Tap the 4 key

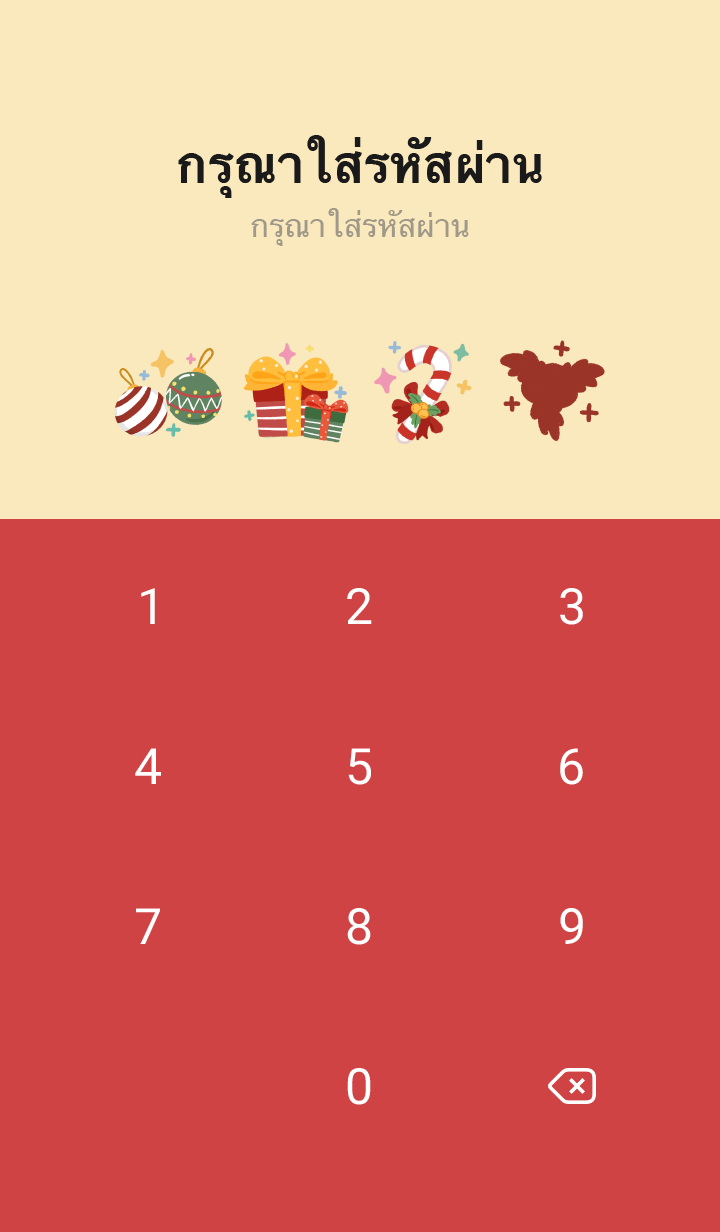click(148, 767)
